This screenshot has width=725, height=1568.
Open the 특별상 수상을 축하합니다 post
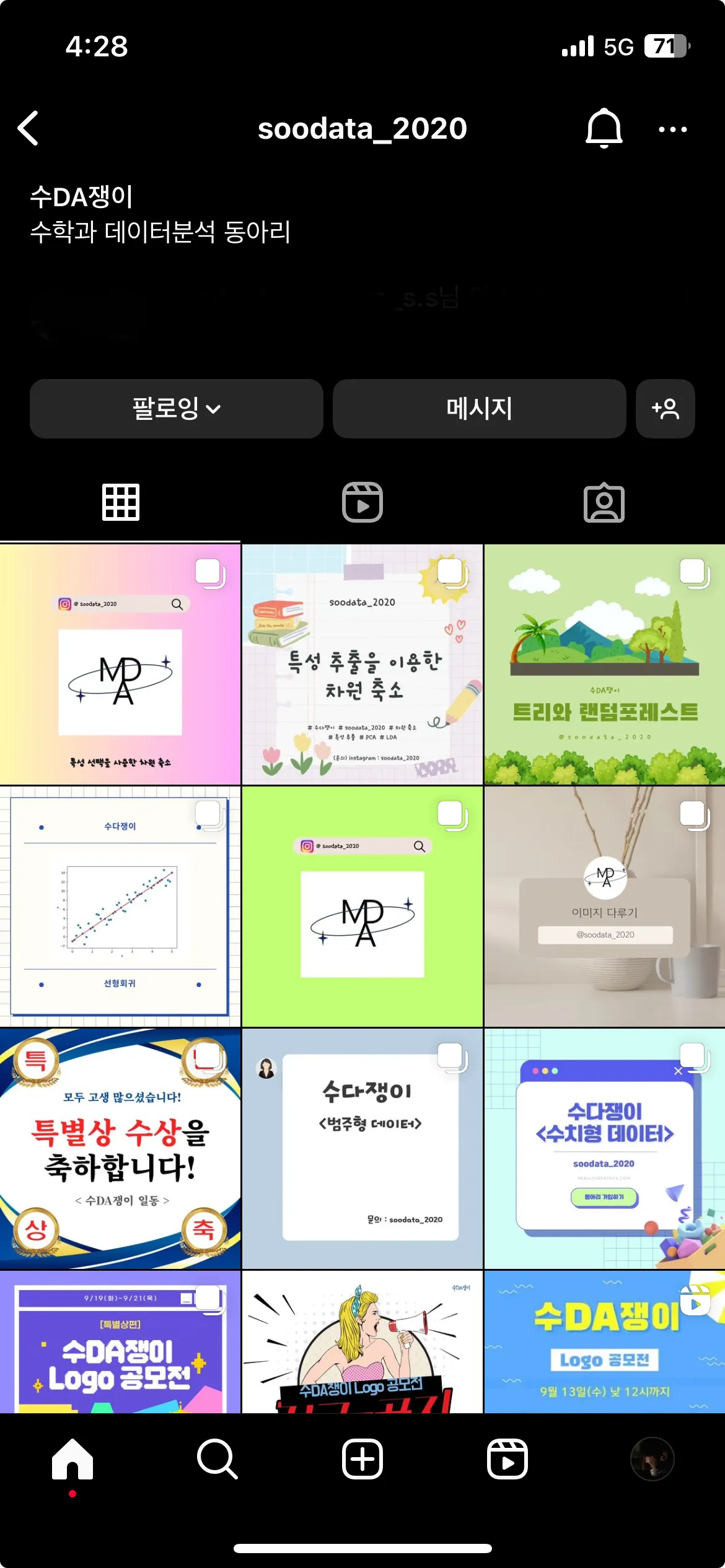tap(120, 1149)
